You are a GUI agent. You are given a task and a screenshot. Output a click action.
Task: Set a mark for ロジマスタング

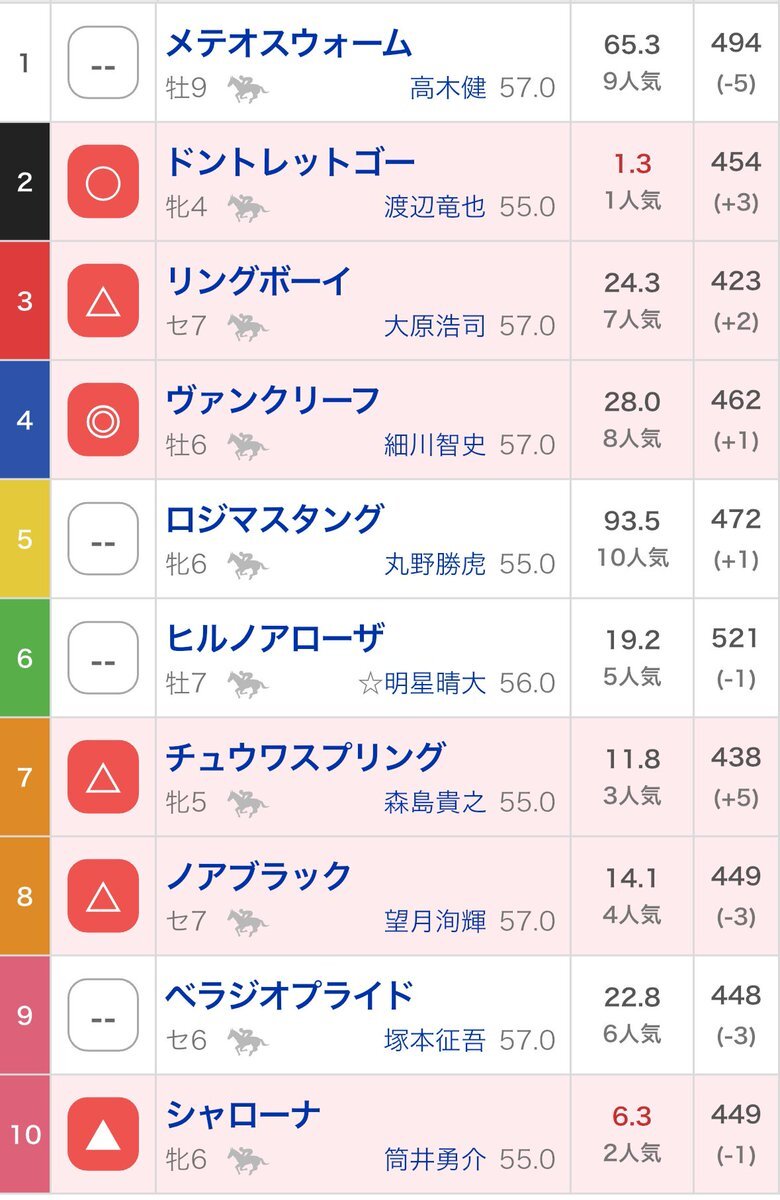tap(103, 539)
